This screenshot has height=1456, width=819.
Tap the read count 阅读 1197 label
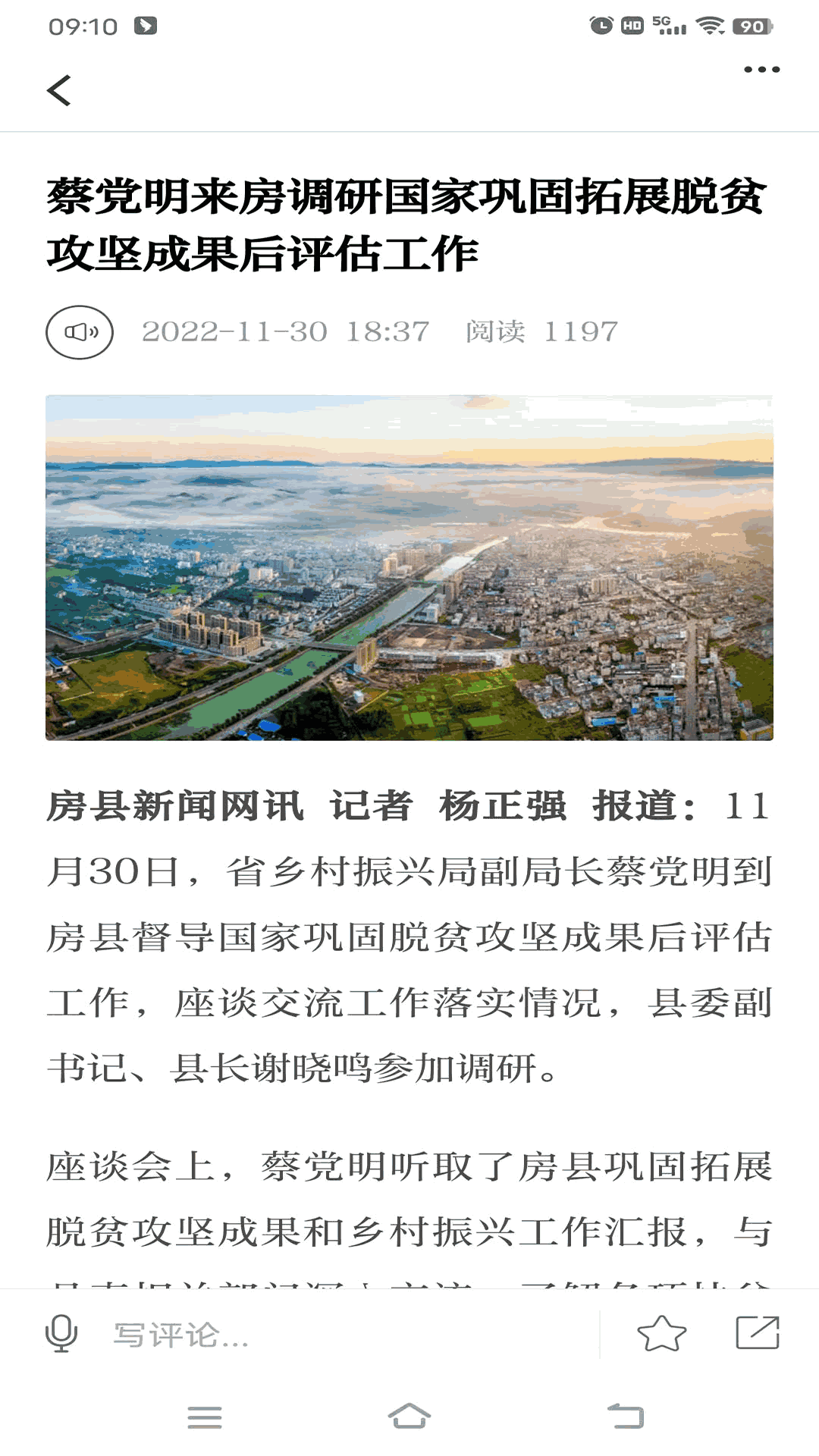(x=541, y=331)
